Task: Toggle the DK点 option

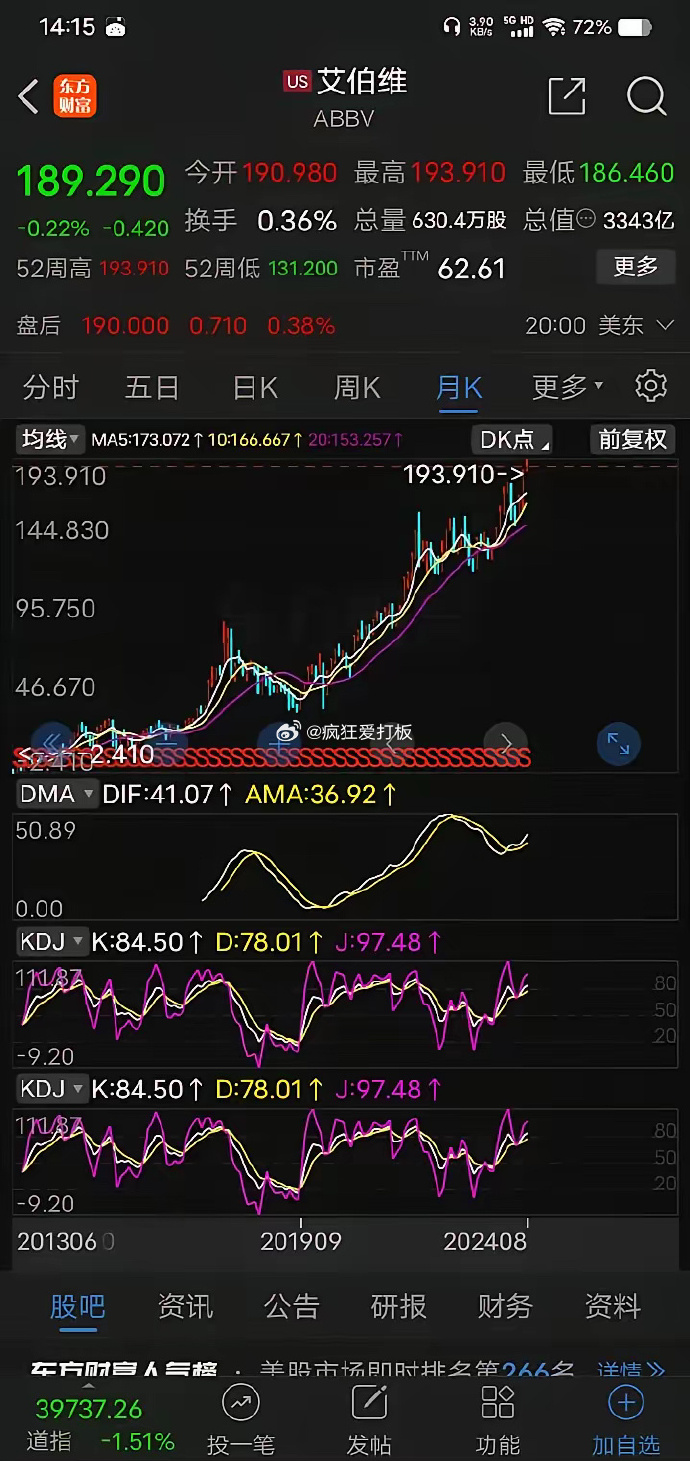Action: pos(514,439)
